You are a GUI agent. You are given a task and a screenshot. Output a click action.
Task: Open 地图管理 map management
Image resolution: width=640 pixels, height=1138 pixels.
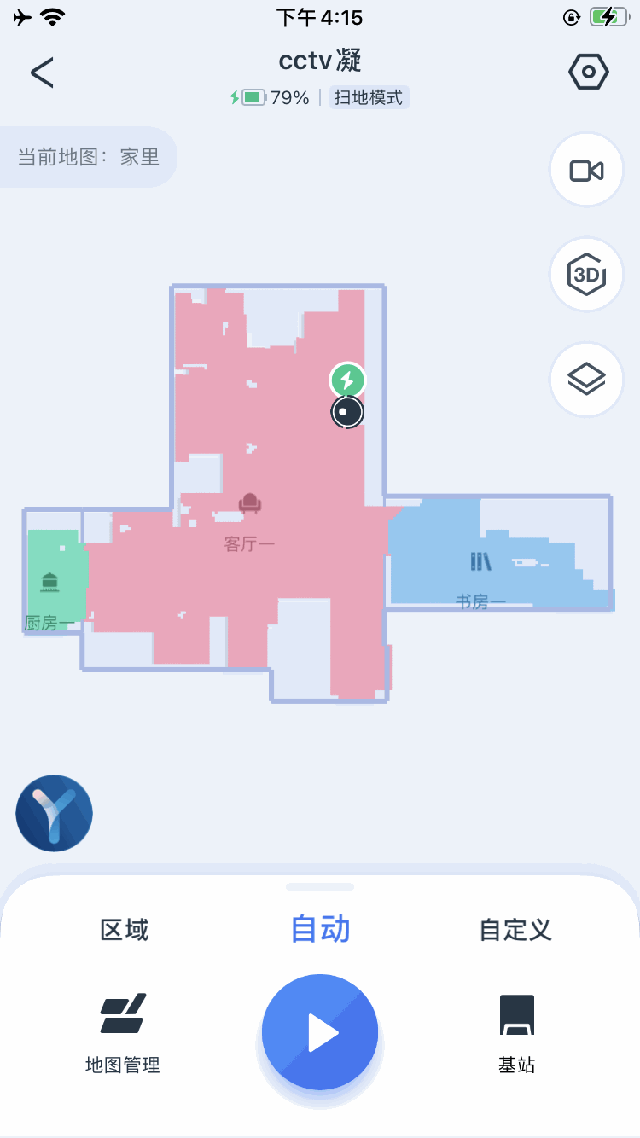coord(123,1033)
